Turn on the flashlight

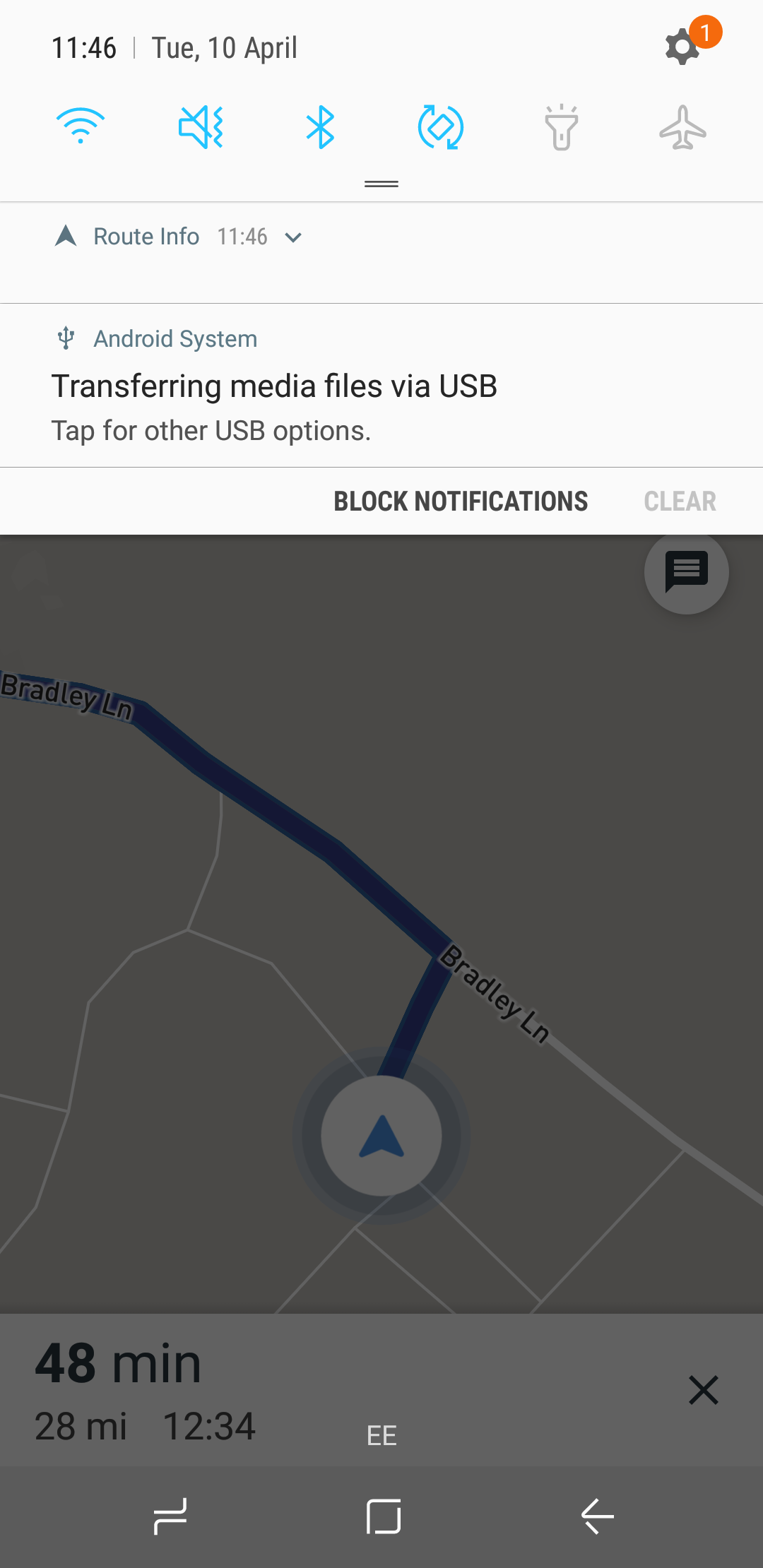click(x=560, y=127)
